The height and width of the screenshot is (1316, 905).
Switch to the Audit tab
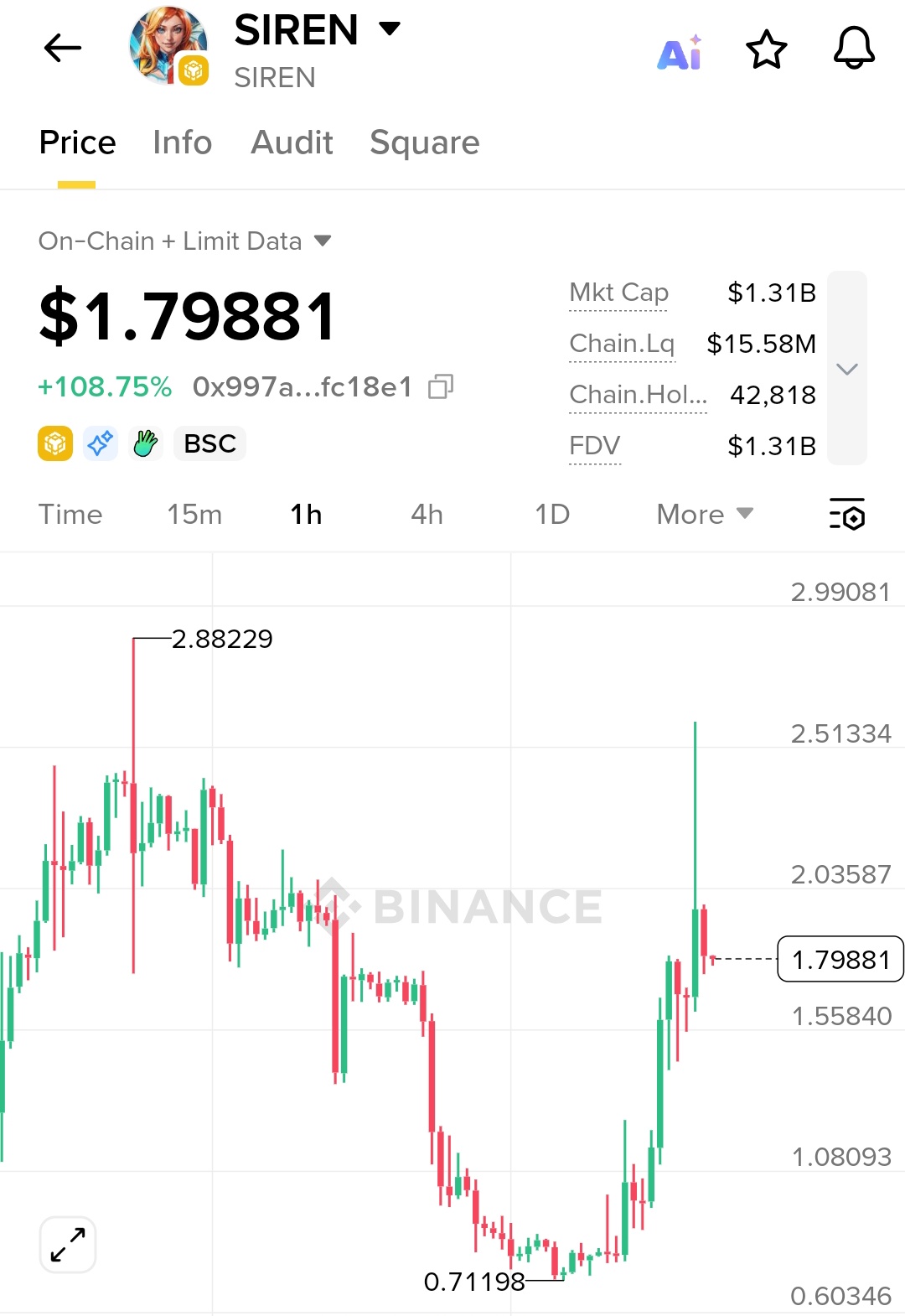point(292,142)
